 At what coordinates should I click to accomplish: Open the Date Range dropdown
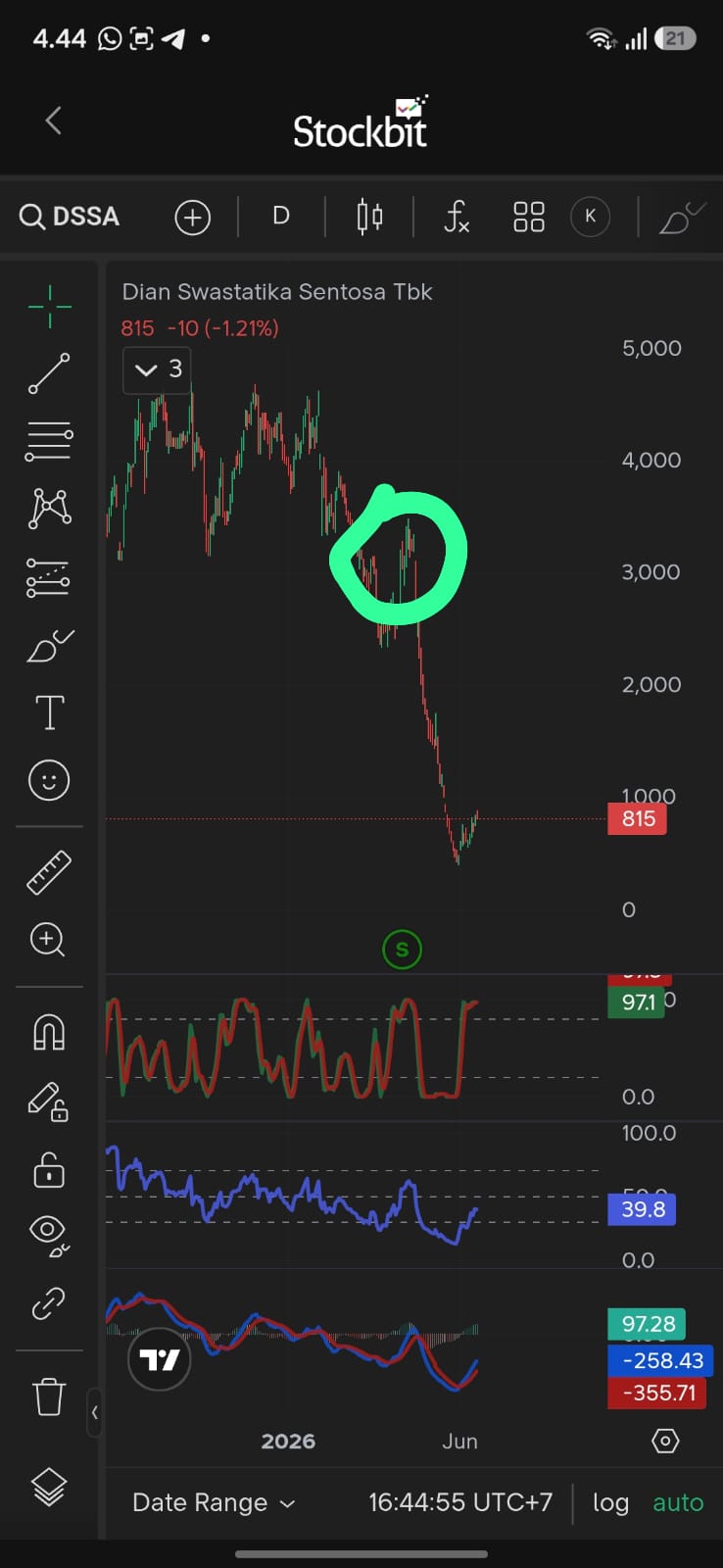214,1502
